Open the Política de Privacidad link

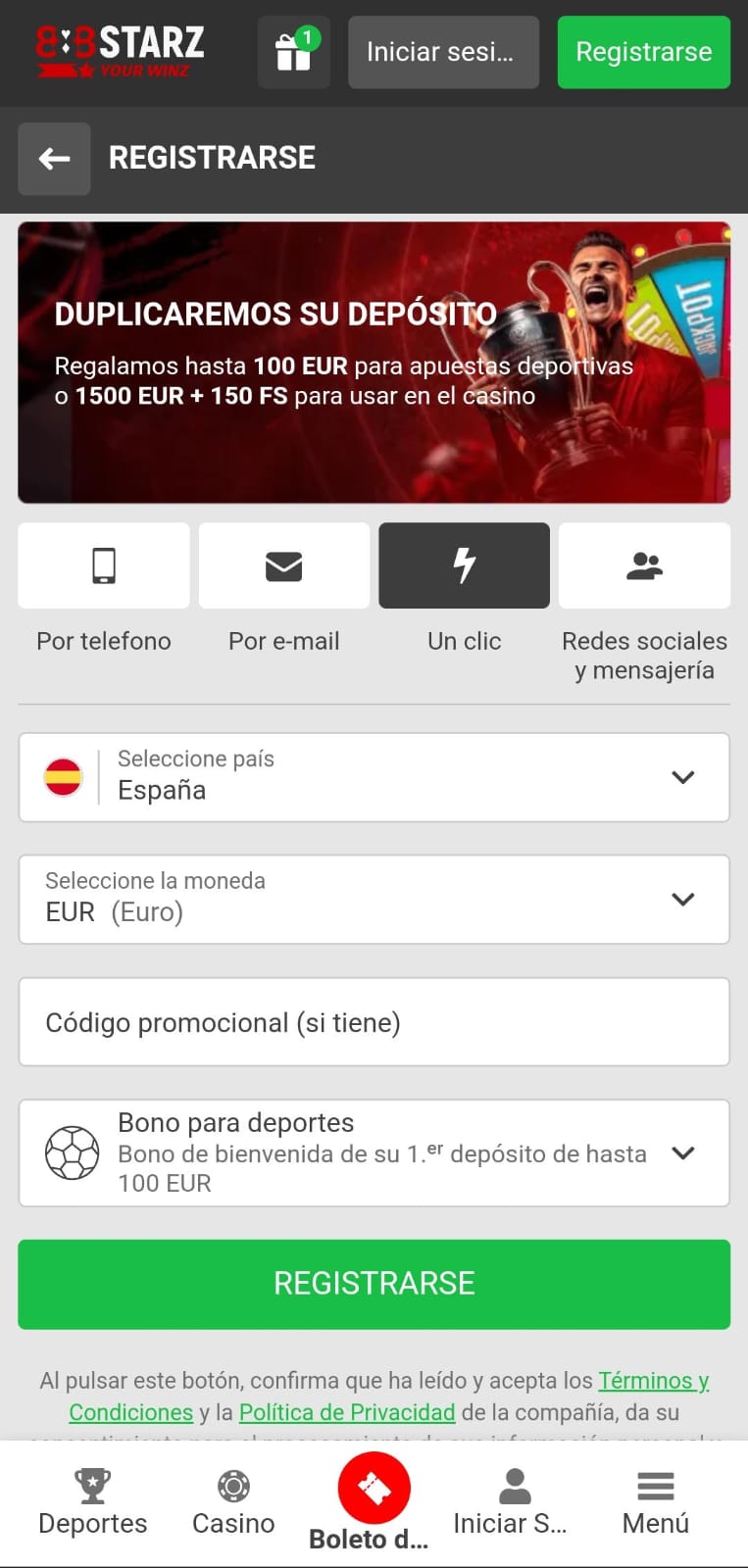tap(347, 1412)
